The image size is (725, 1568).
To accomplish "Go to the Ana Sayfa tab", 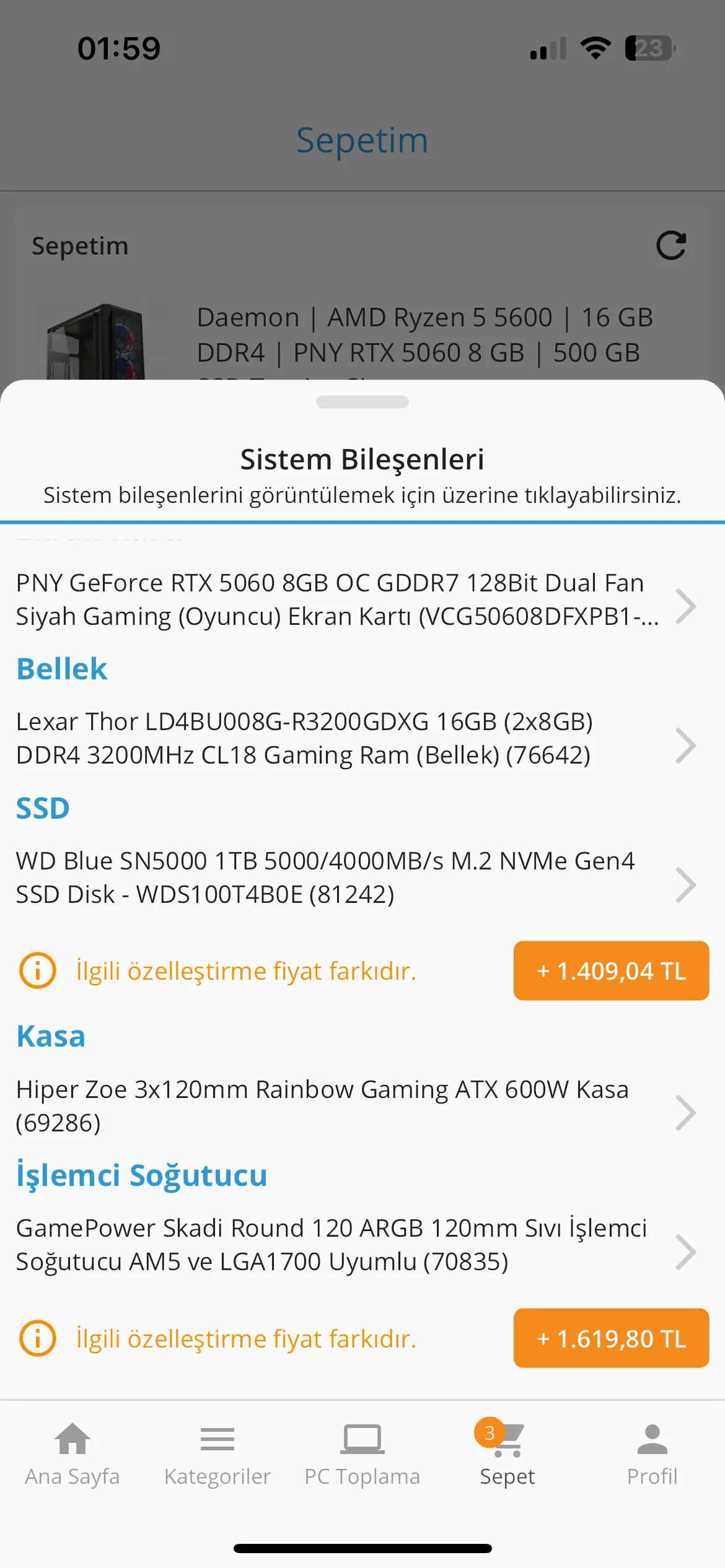I will point(72,1453).
